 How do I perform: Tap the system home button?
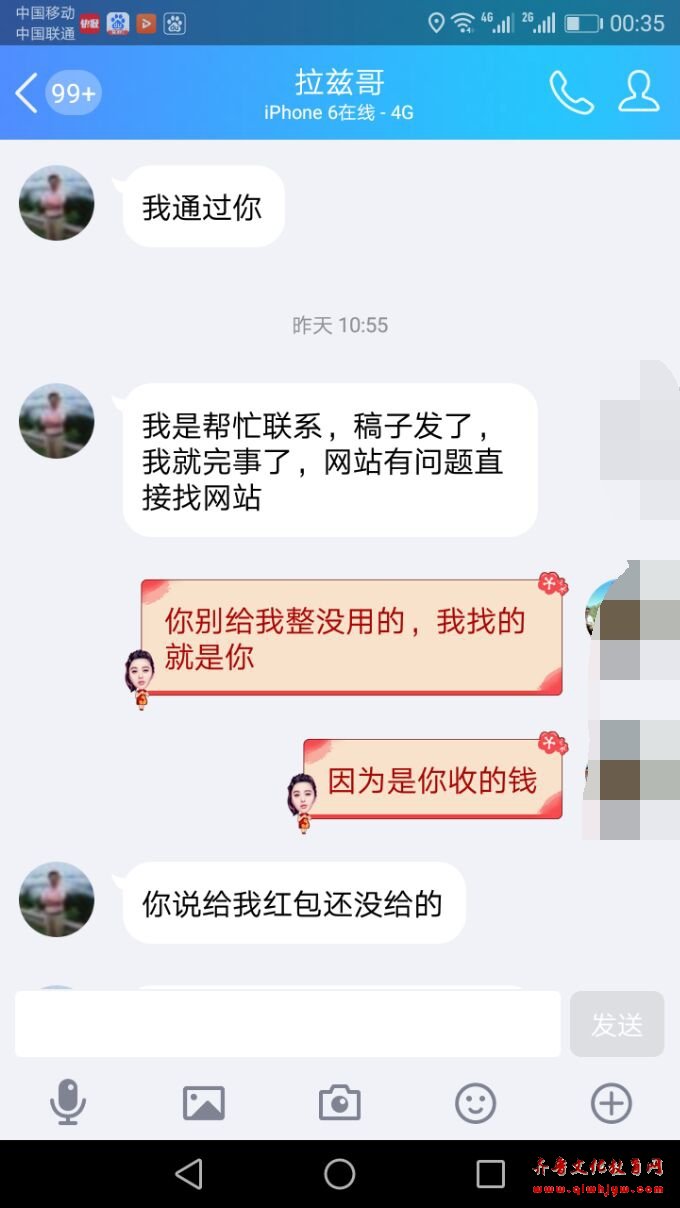[x=339, y=1174]
